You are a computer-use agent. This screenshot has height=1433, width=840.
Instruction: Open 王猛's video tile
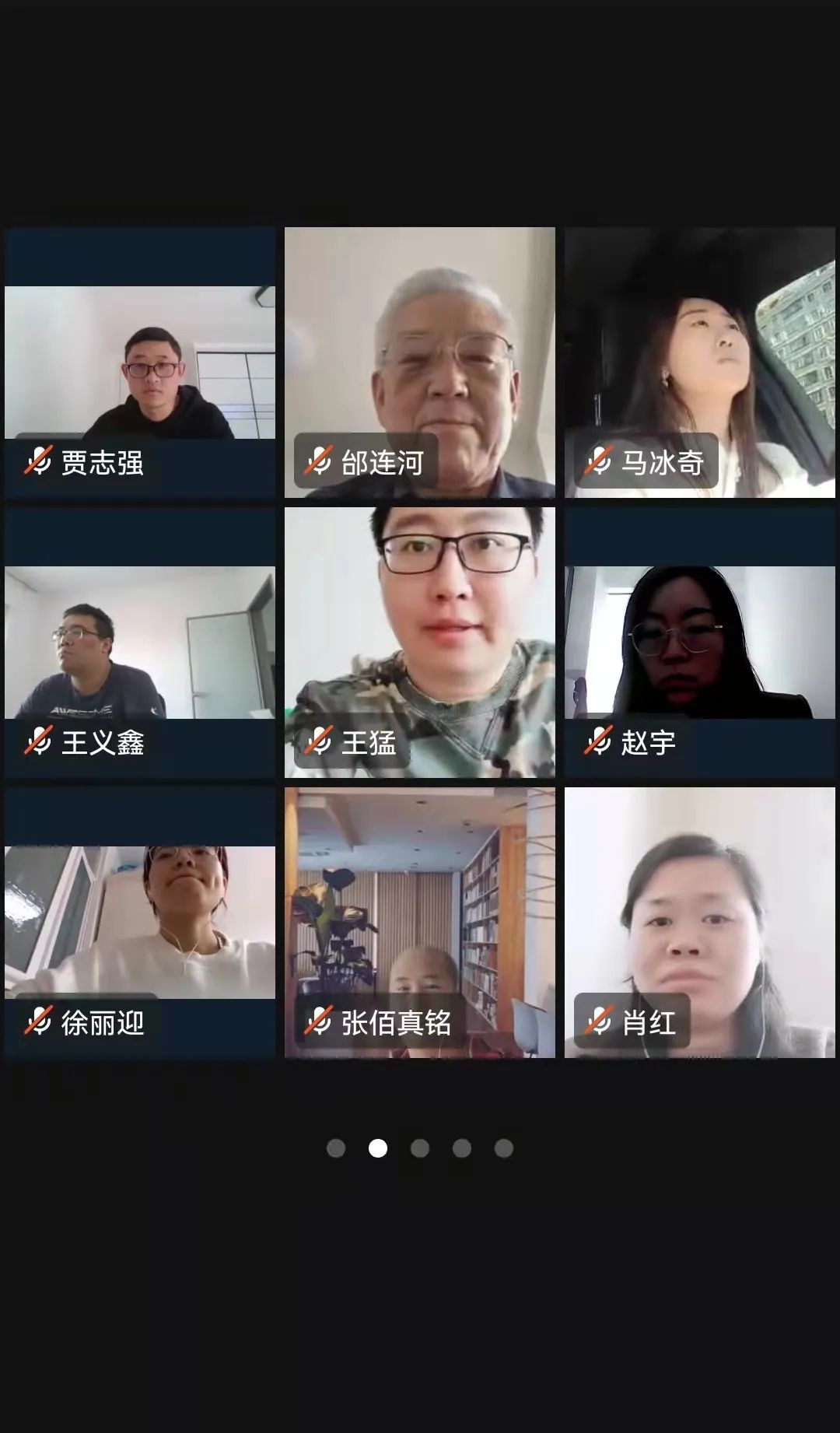tap(420, 643)
